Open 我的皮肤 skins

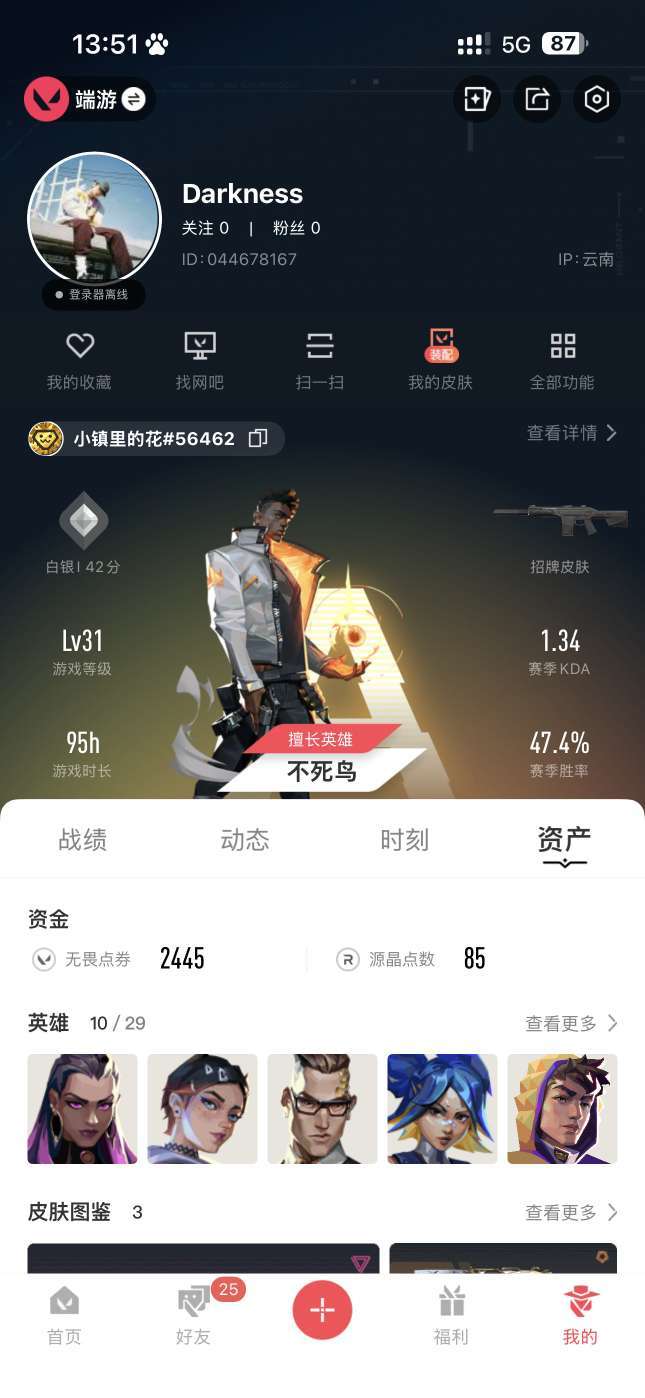pos(440,361)
